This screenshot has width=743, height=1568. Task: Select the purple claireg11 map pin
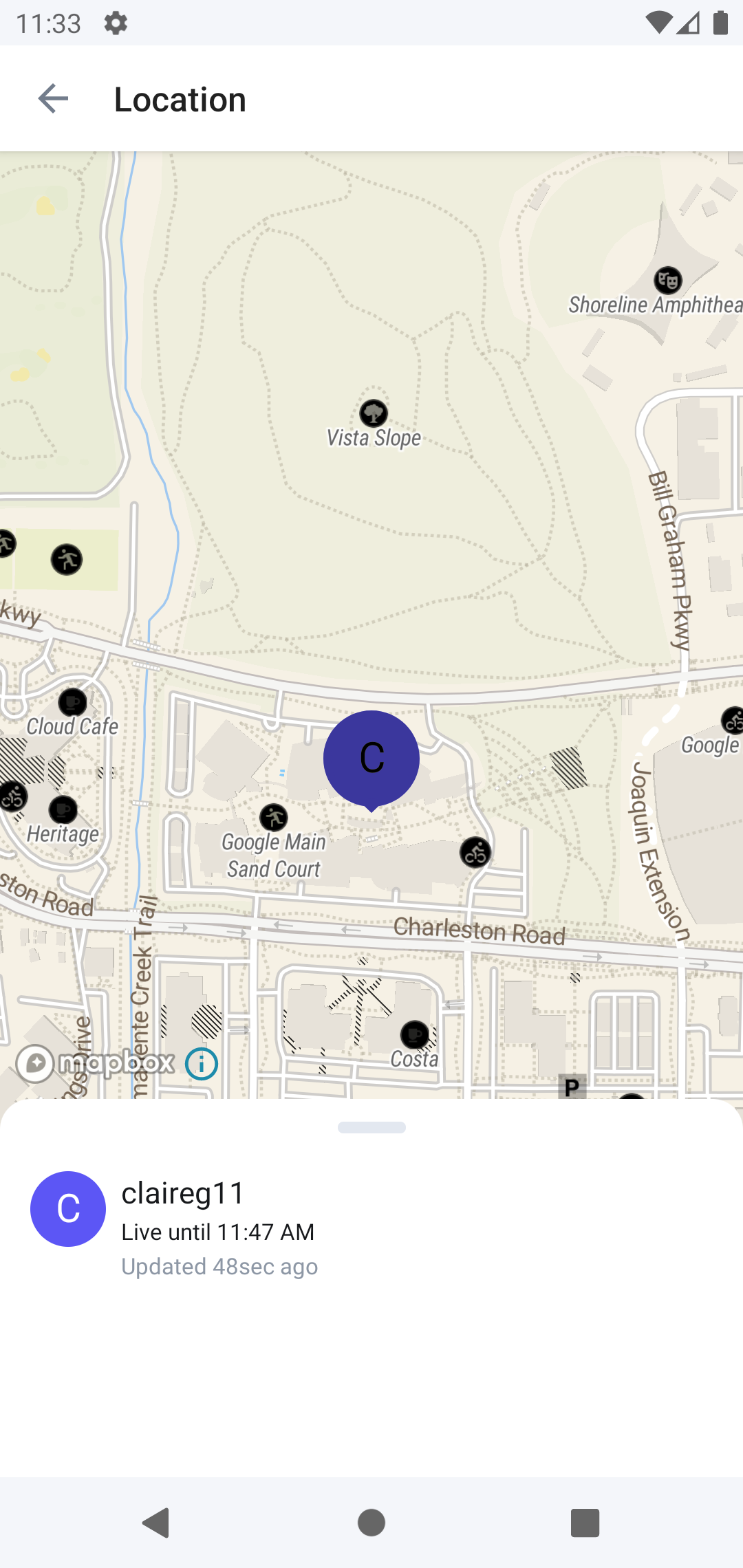tap(371, 756)
